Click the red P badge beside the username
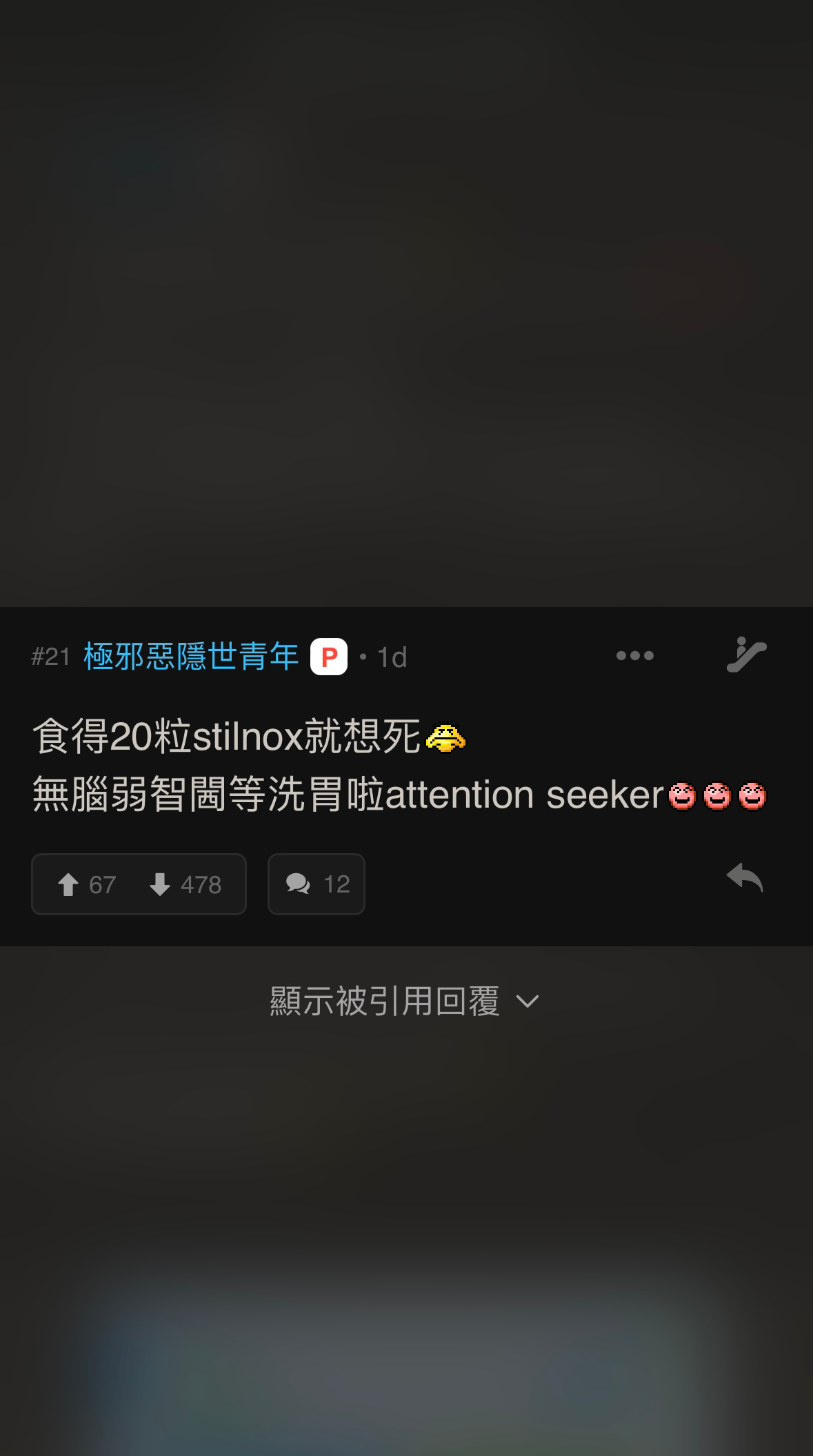The height and width of the screenshot is (1456, 813). click(330, 657)
